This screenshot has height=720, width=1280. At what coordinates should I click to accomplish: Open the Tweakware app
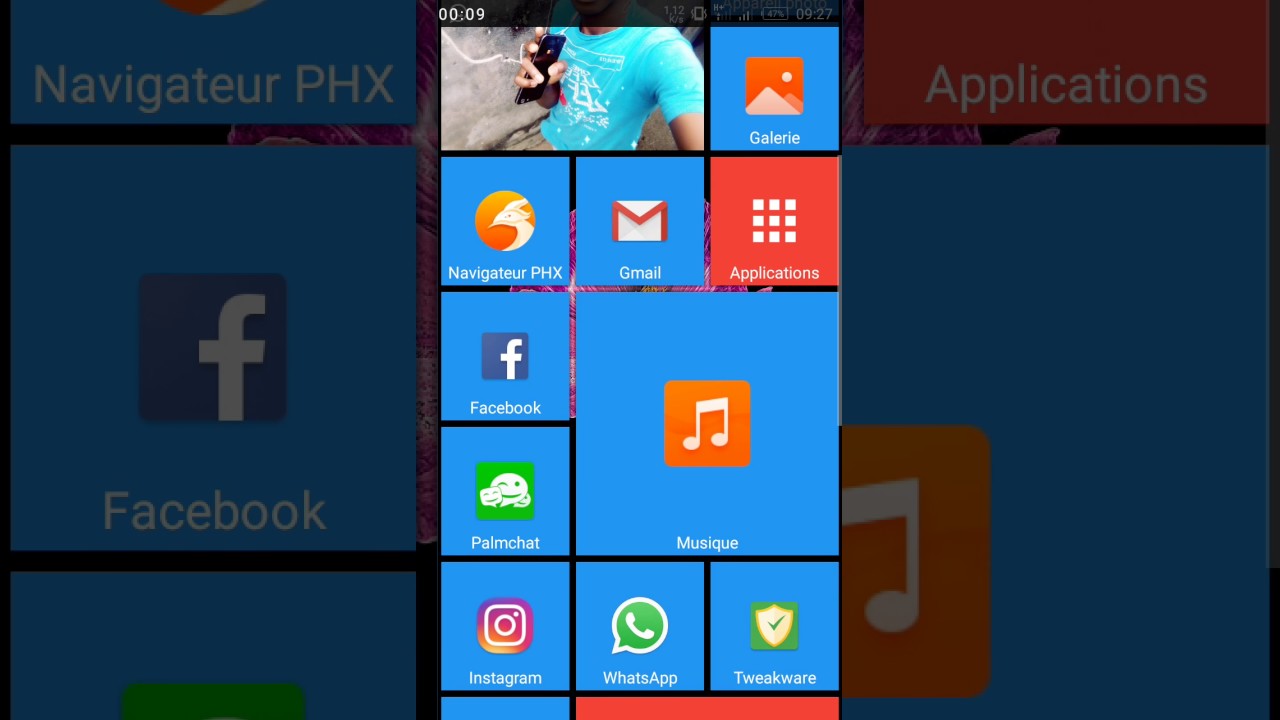click(774, 627)
